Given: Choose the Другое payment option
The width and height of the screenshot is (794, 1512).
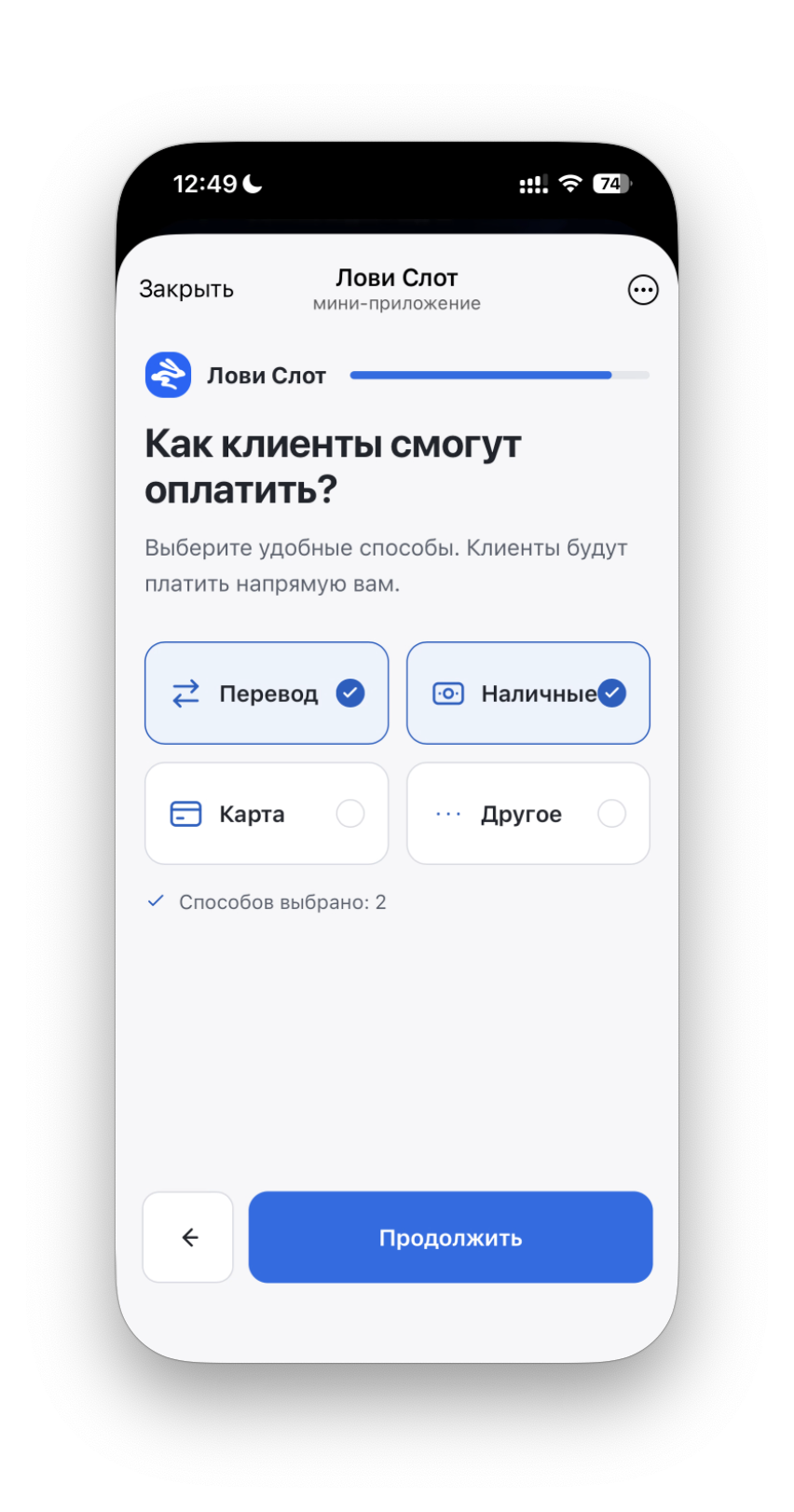Looking at the screenshot, I should coord(528,814).
